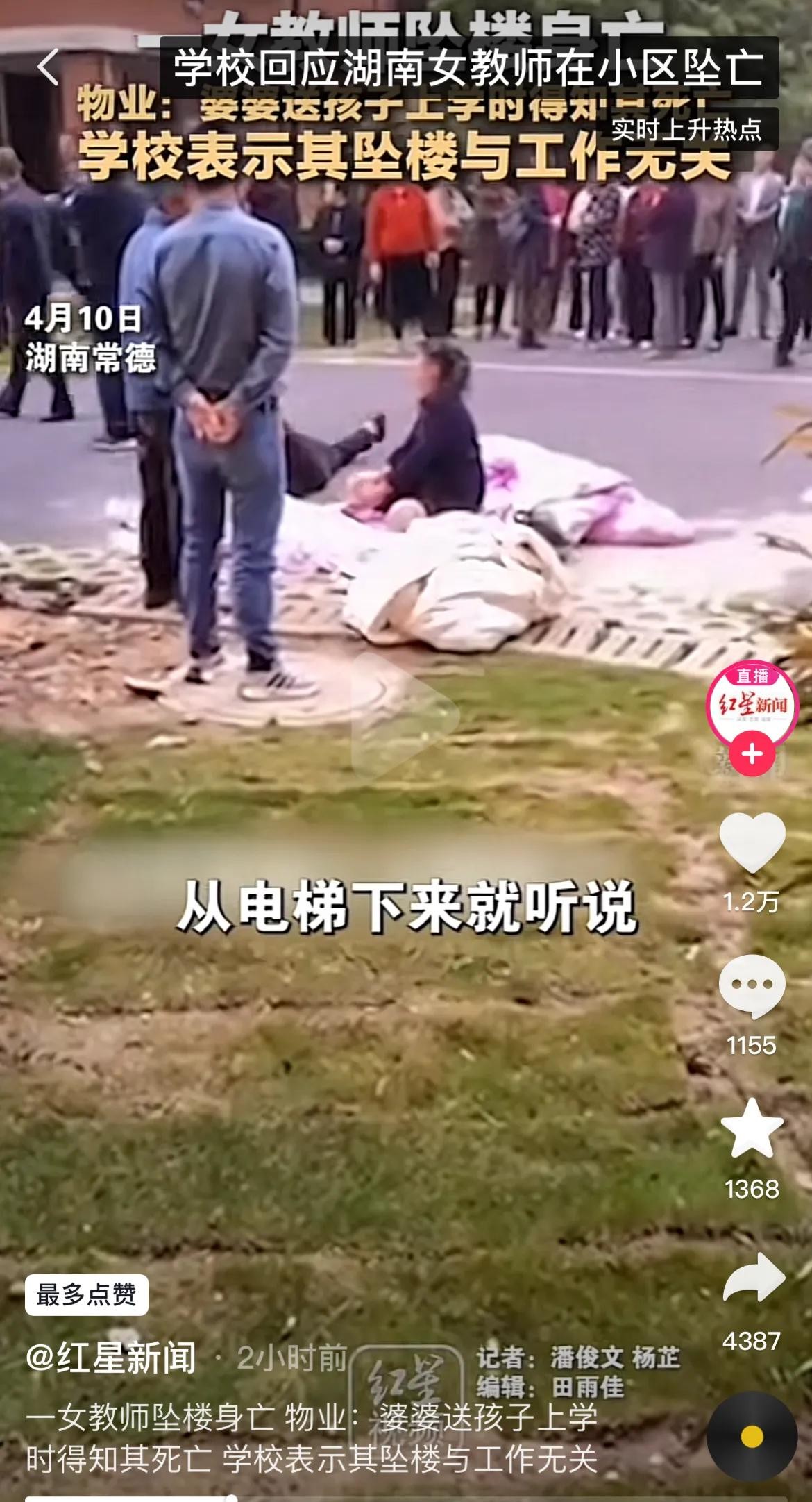Go back using the top-left arrow

47,67
